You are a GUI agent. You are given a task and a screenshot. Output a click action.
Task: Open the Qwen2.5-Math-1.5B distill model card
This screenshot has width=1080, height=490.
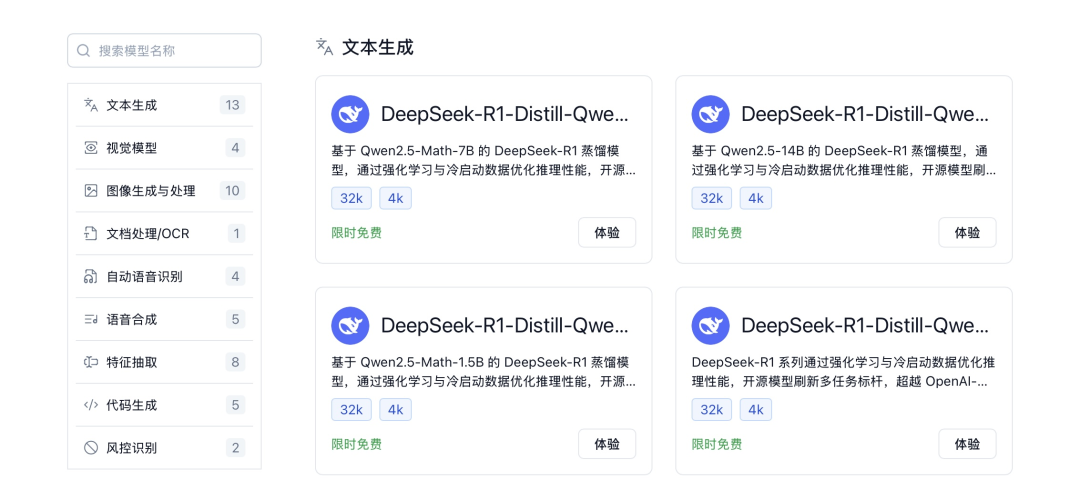(484, 381)
